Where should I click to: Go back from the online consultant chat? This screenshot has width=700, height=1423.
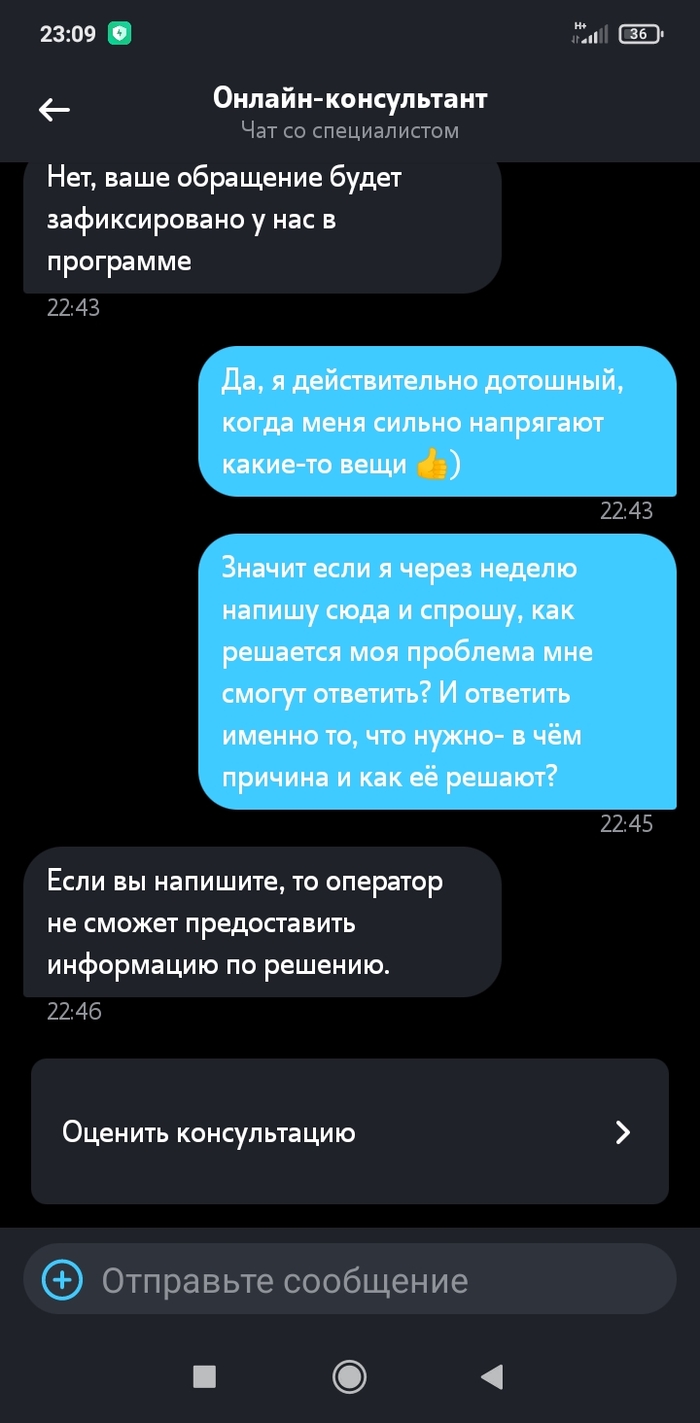point(54,111)
